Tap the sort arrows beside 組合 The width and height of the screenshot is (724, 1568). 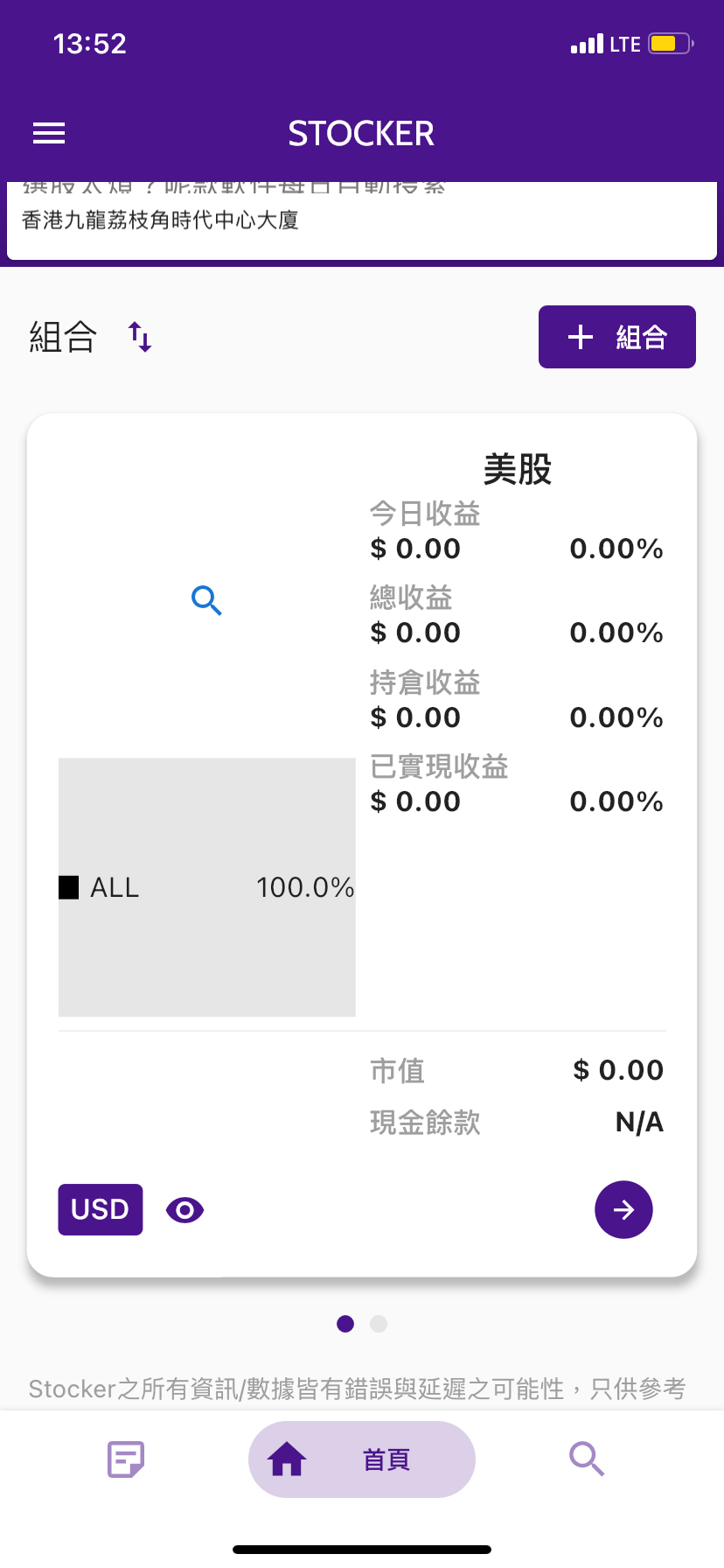point(140,337)
